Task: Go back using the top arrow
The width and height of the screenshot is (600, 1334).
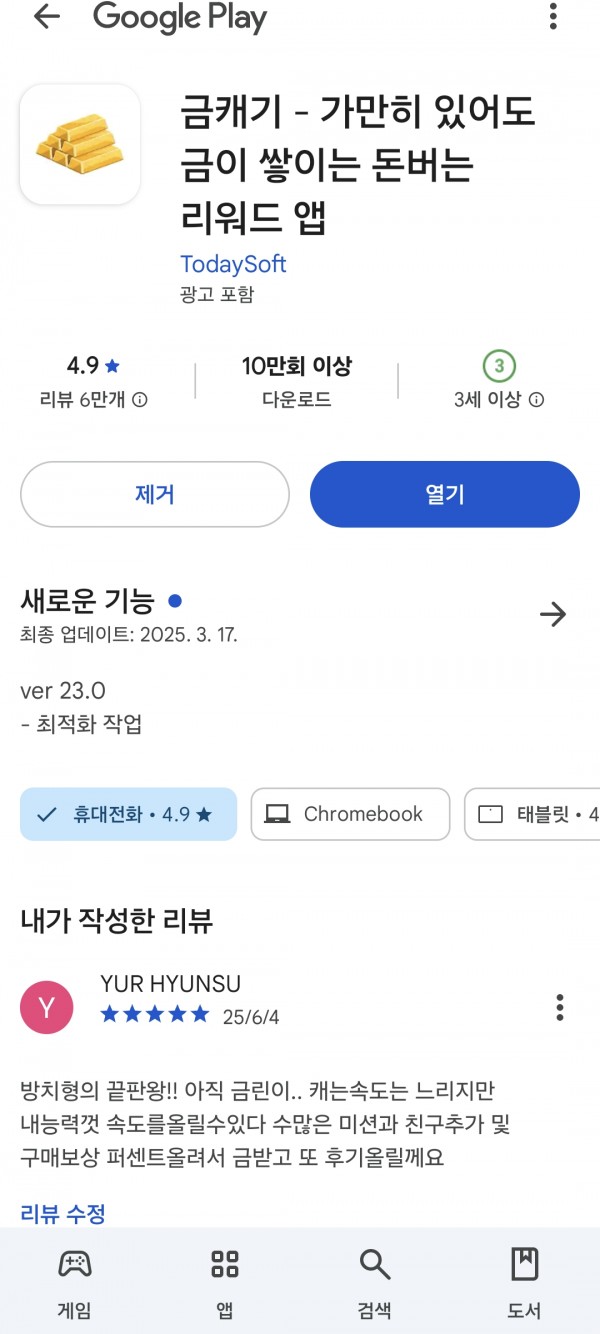Action: pyautogui.click(x=46, y=17)
